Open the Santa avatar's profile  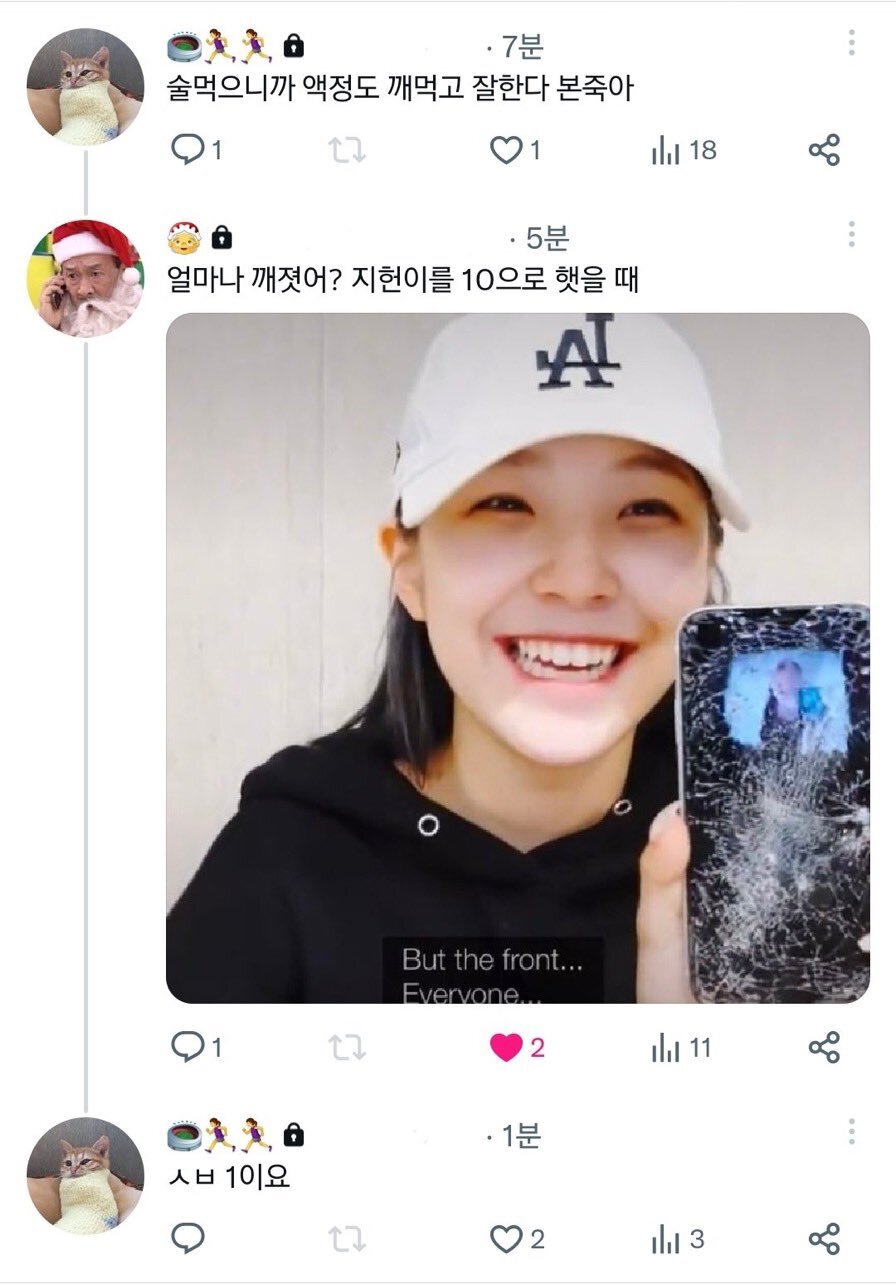tap(85, 278)
